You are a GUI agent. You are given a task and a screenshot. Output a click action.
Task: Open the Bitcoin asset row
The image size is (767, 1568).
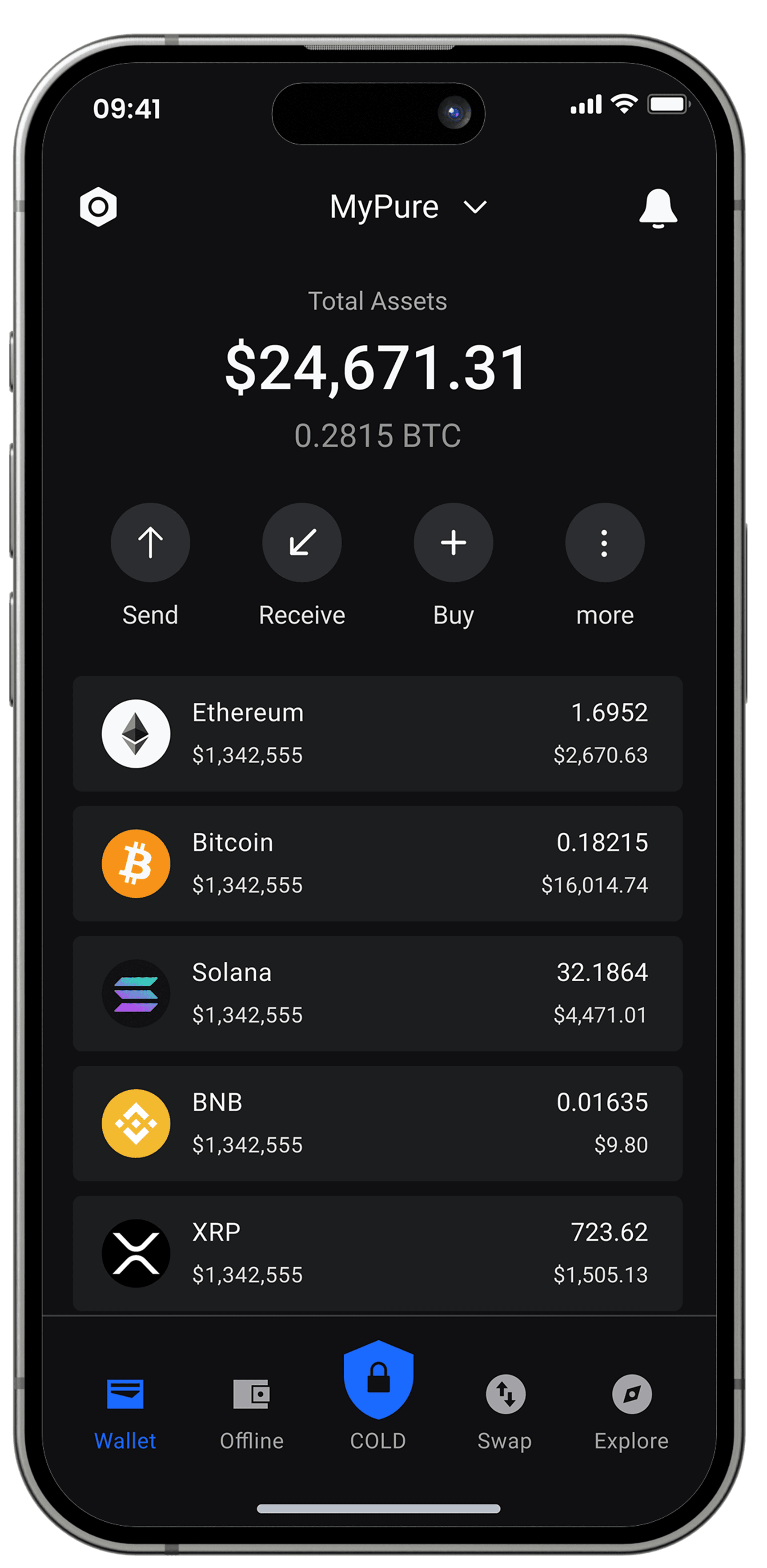[377, 863]
